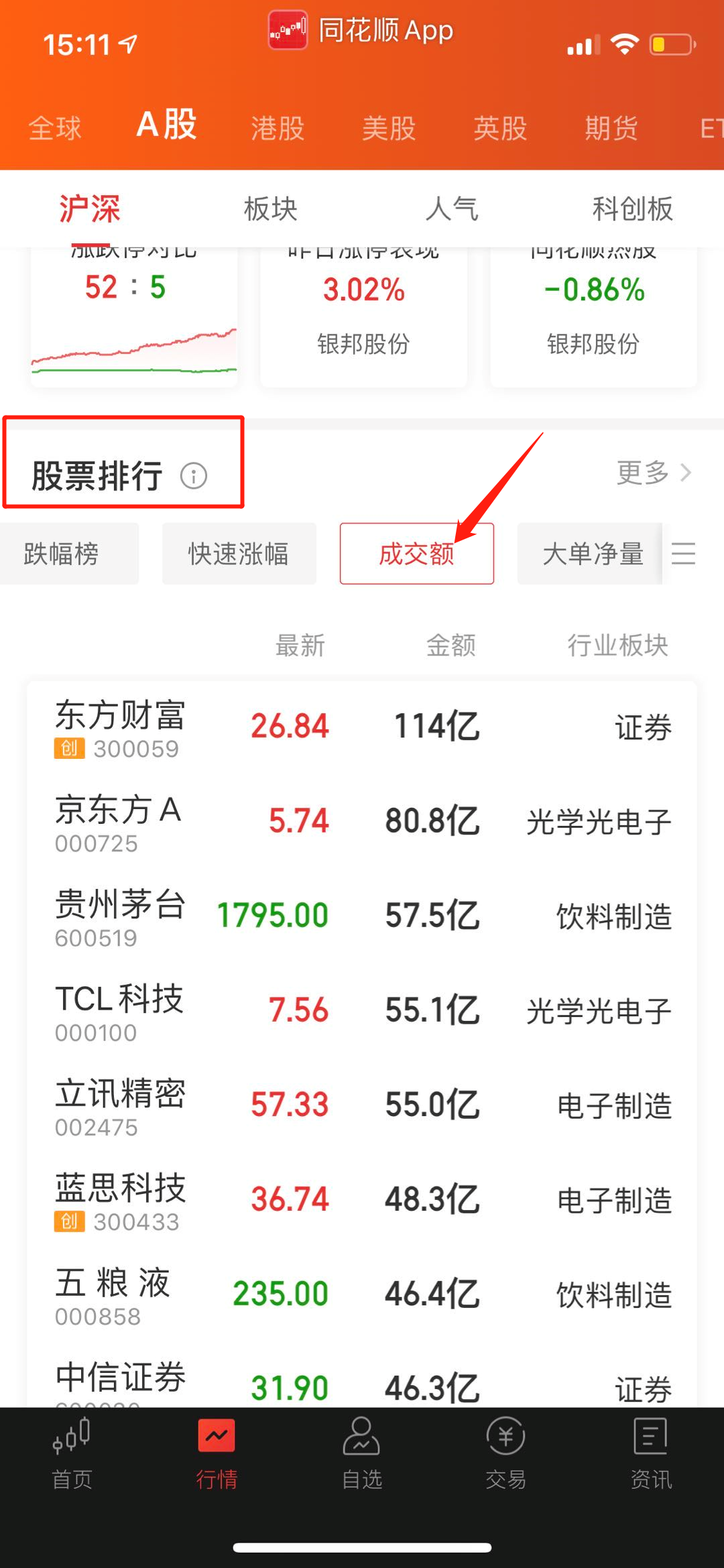Tap the Wi-Fi icon in status bar
This screenshot has height=1568, width=724.
tap(625, 42)
